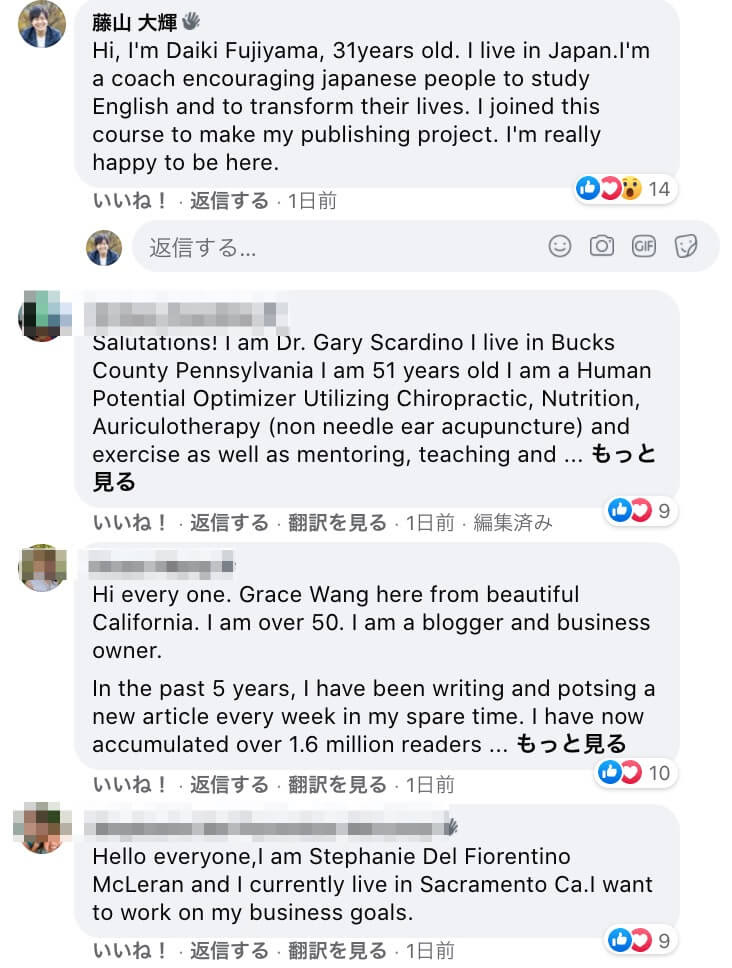The width and height of the screenshot is (732, 968).
Task: Like Grace Wang's comment
Action: (x=130, y=785)
